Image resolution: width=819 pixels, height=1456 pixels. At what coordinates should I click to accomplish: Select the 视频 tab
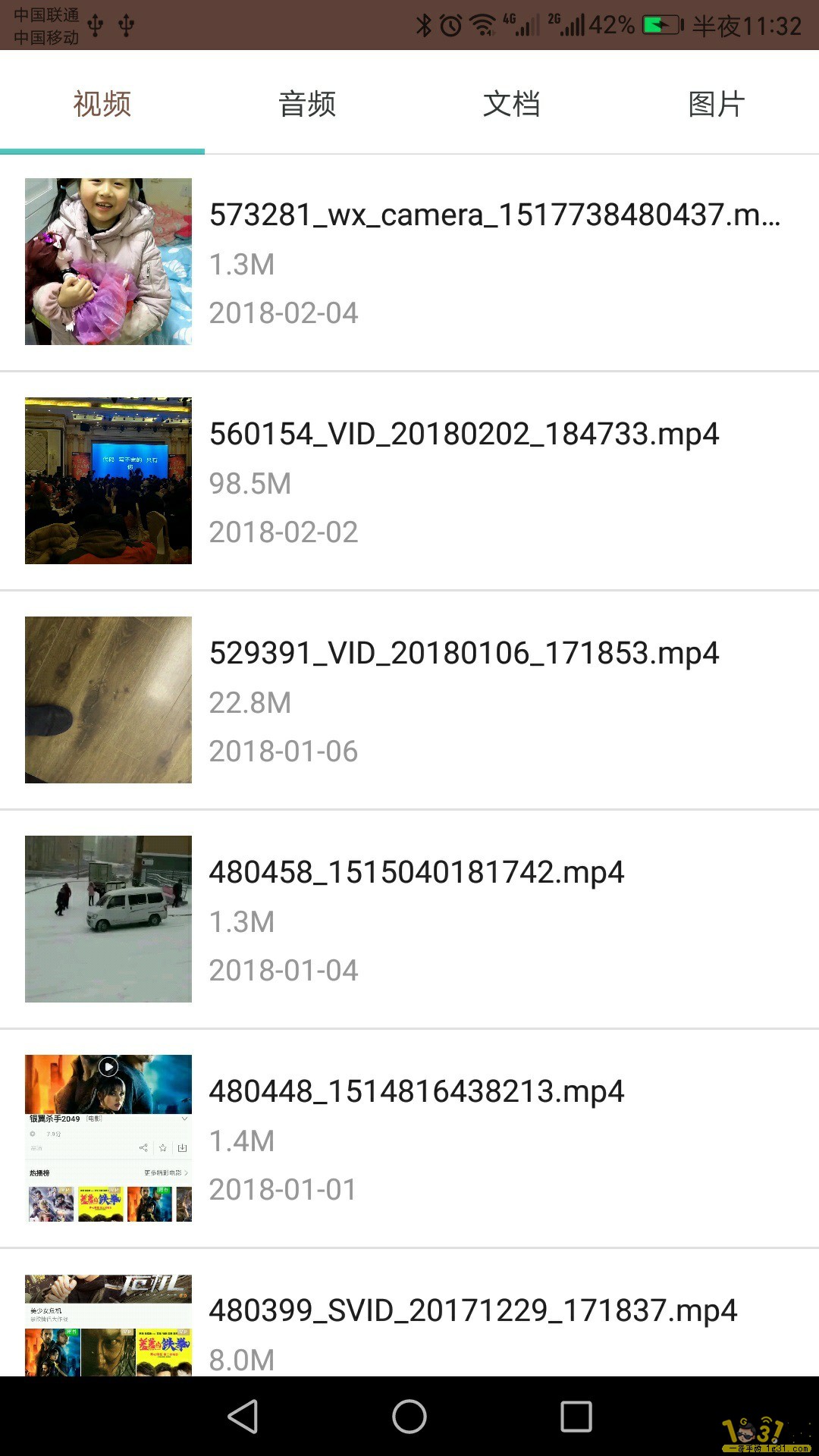[x=102, y=104]
